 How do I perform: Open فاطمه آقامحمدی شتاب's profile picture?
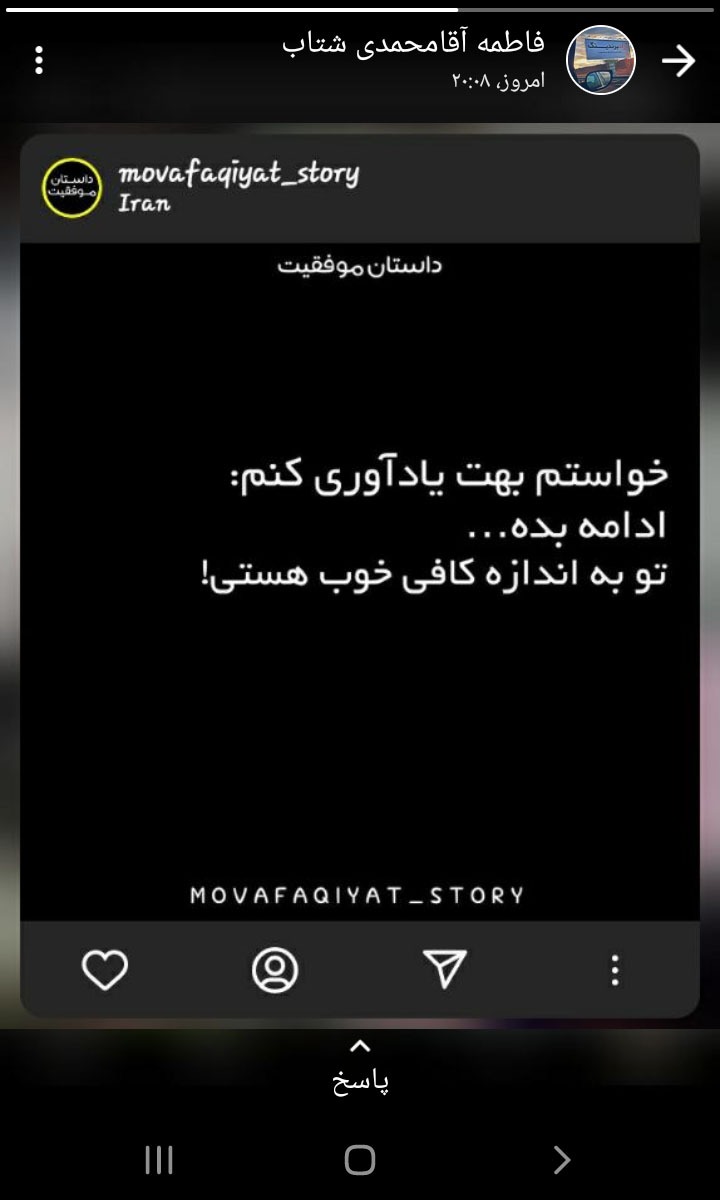tap(601, 60)
